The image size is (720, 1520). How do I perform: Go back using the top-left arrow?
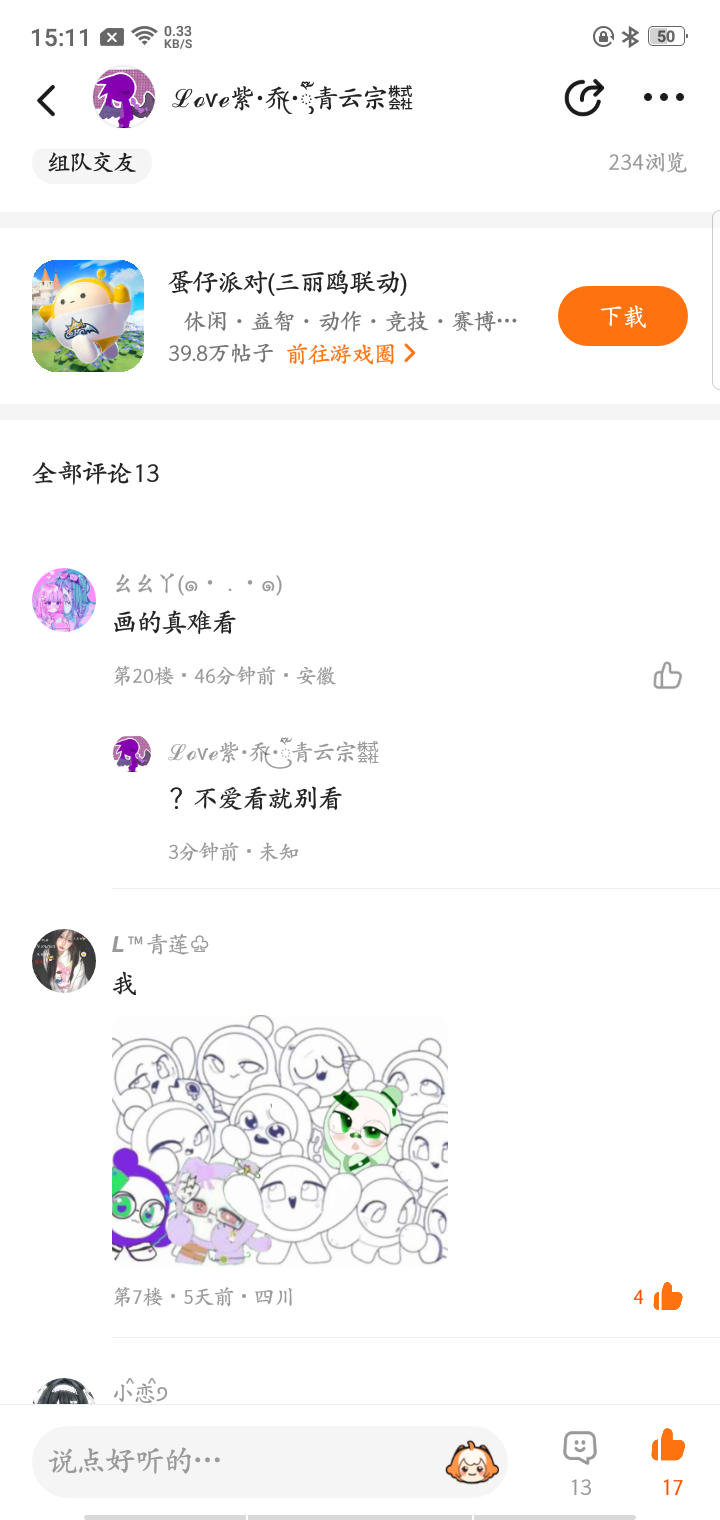tap(46, 99)
